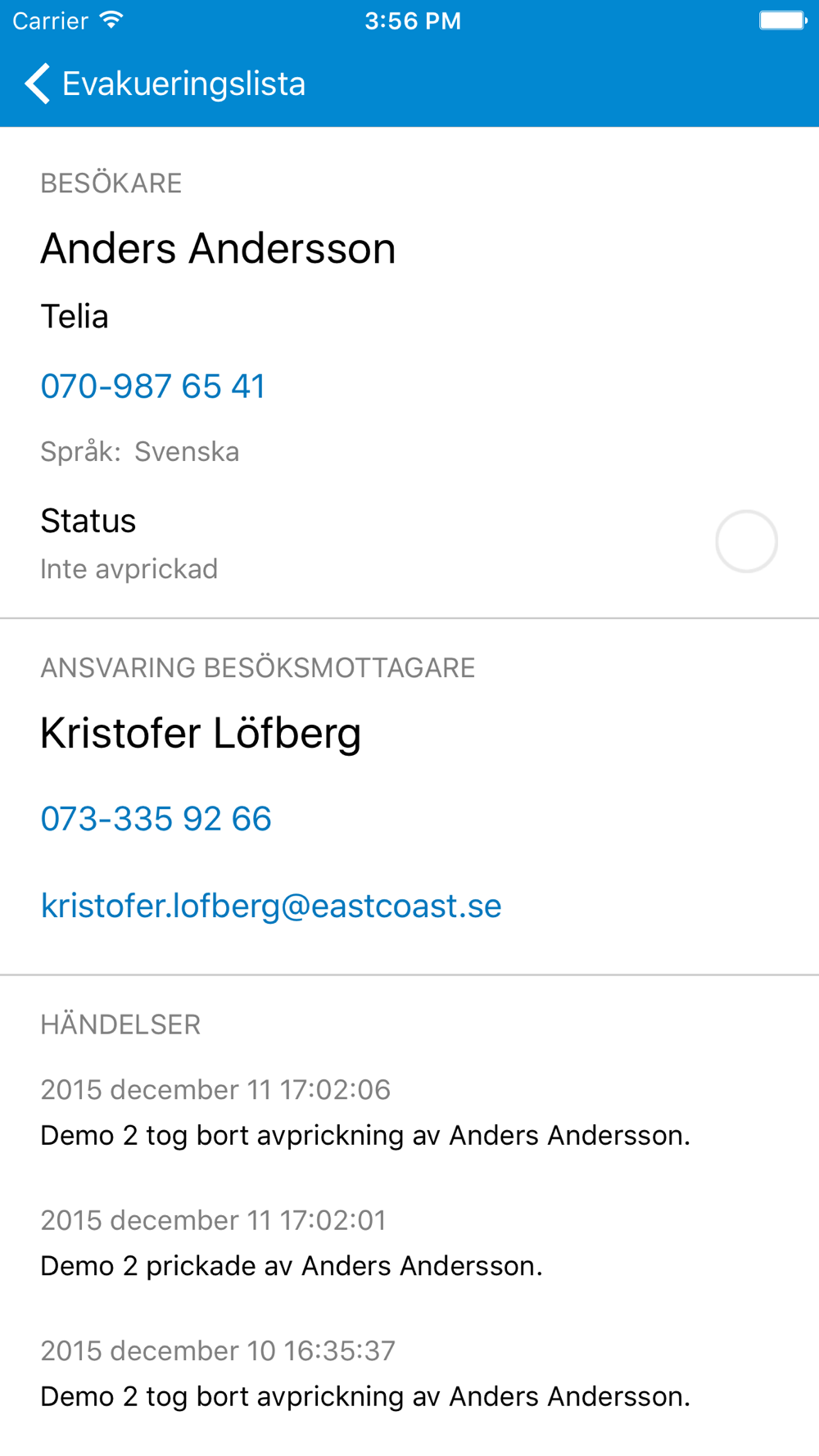Email kristofer.lofberg@eastcoast.se
The height and width of the screenshot is (1456, 819).
tap(271, 906)
